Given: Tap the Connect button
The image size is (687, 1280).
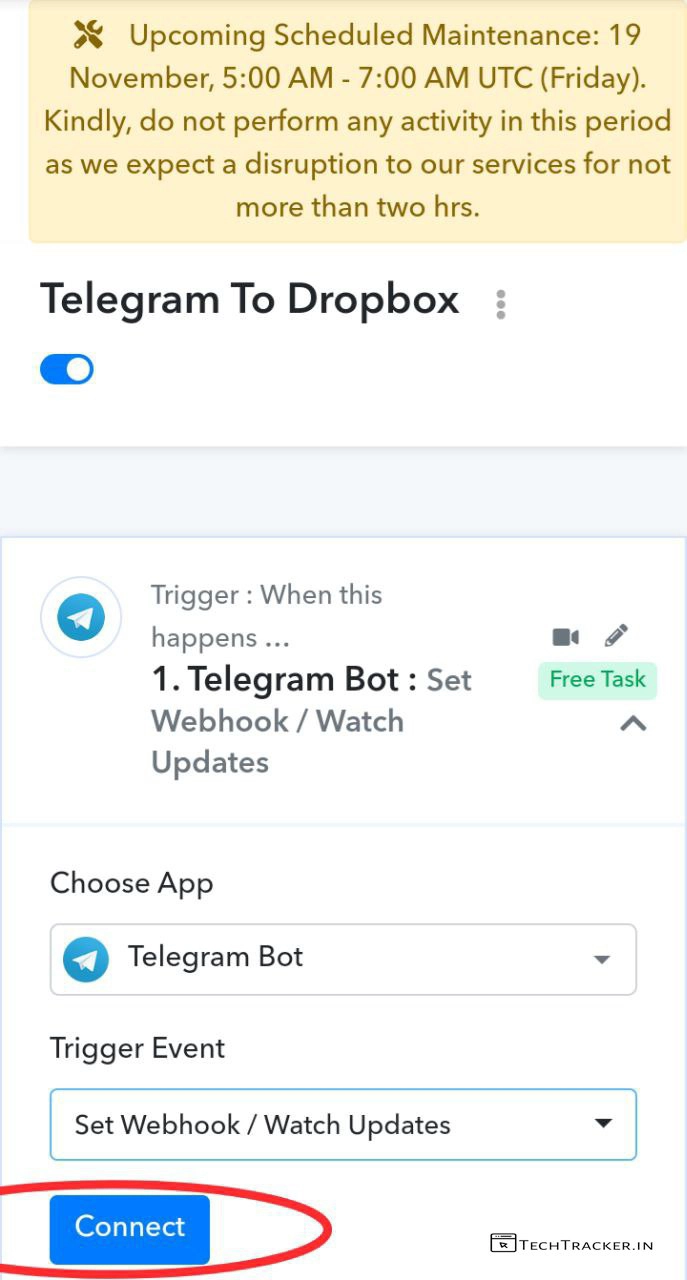Looking at the screenshot, I should click(130, 1228).
